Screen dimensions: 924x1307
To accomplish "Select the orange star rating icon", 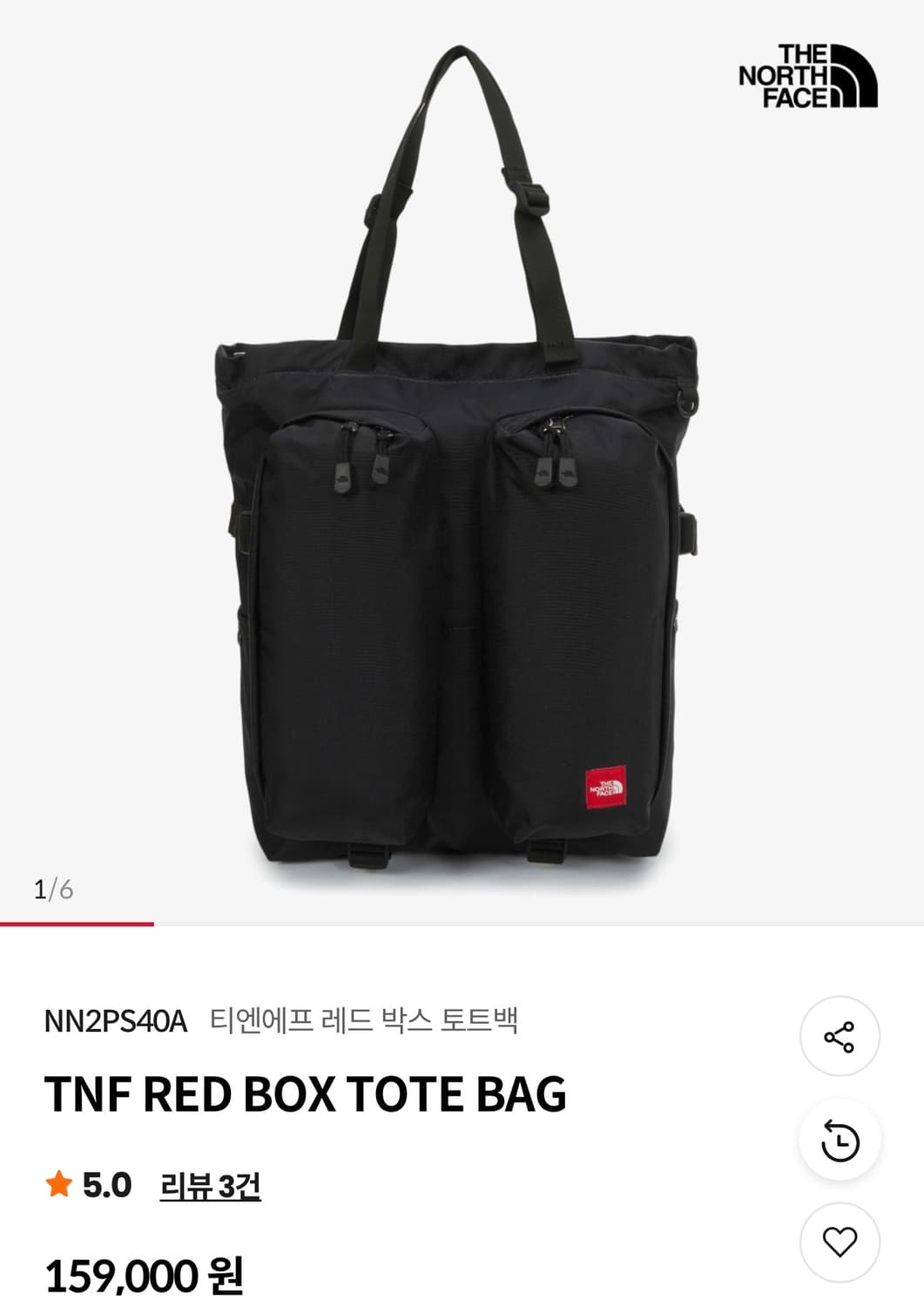I will tap(59, 1183).
